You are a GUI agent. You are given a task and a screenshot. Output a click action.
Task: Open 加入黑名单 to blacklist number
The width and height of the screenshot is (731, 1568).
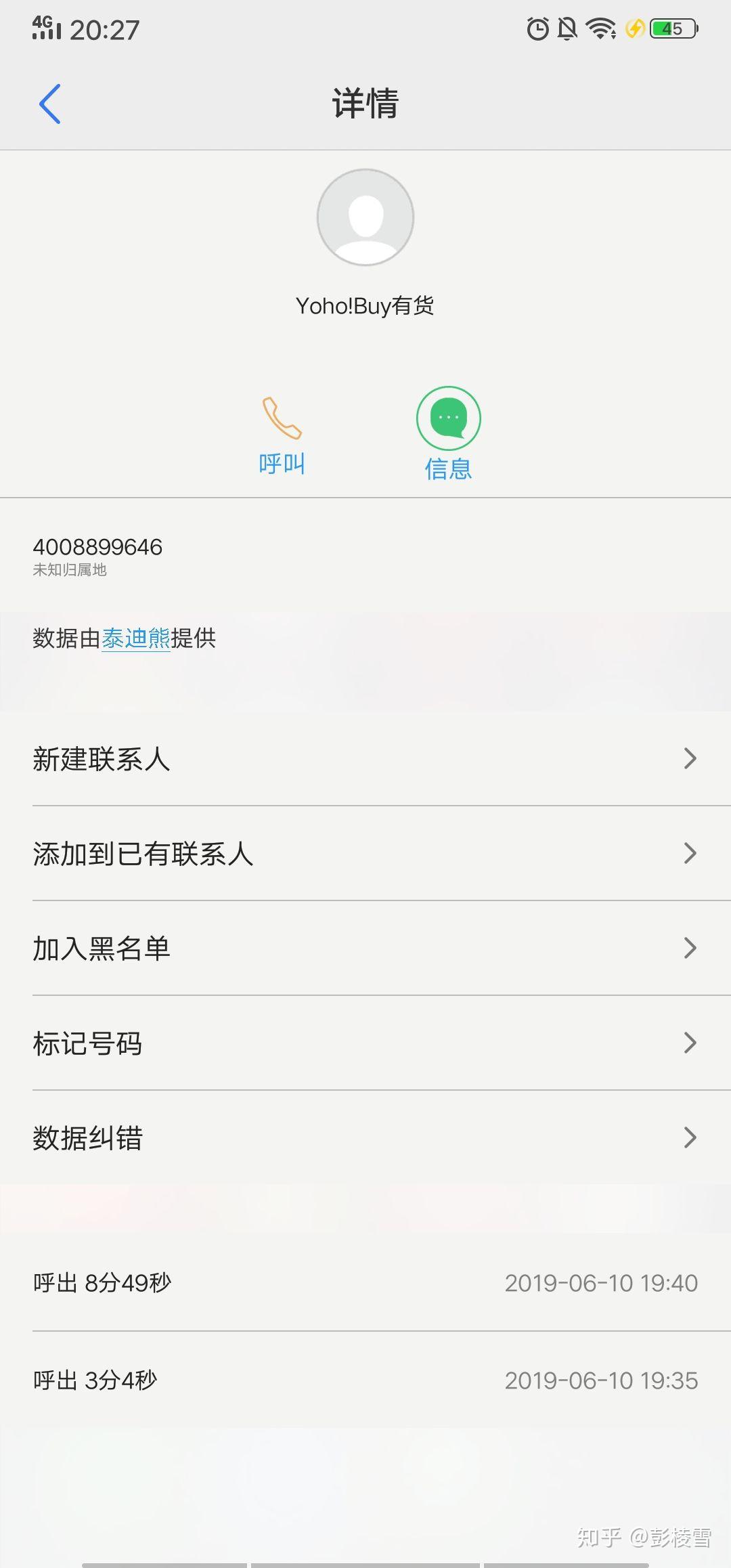[x=365, y=949]
